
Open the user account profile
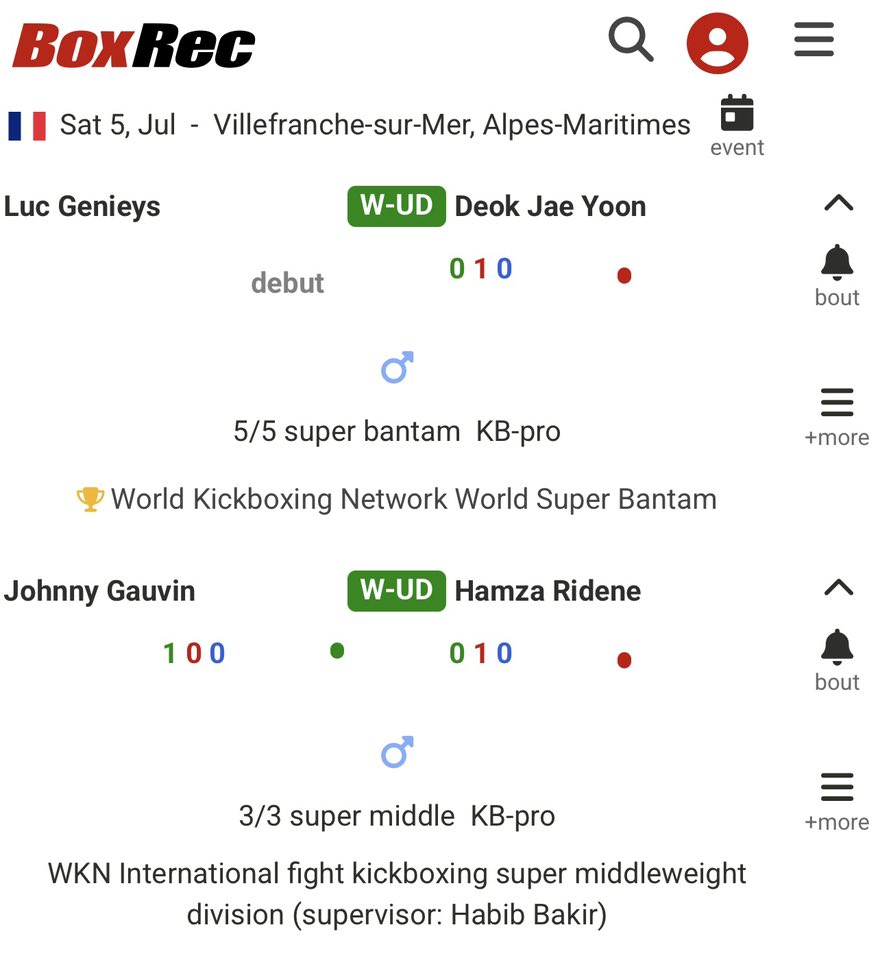[x=717, y=43]
